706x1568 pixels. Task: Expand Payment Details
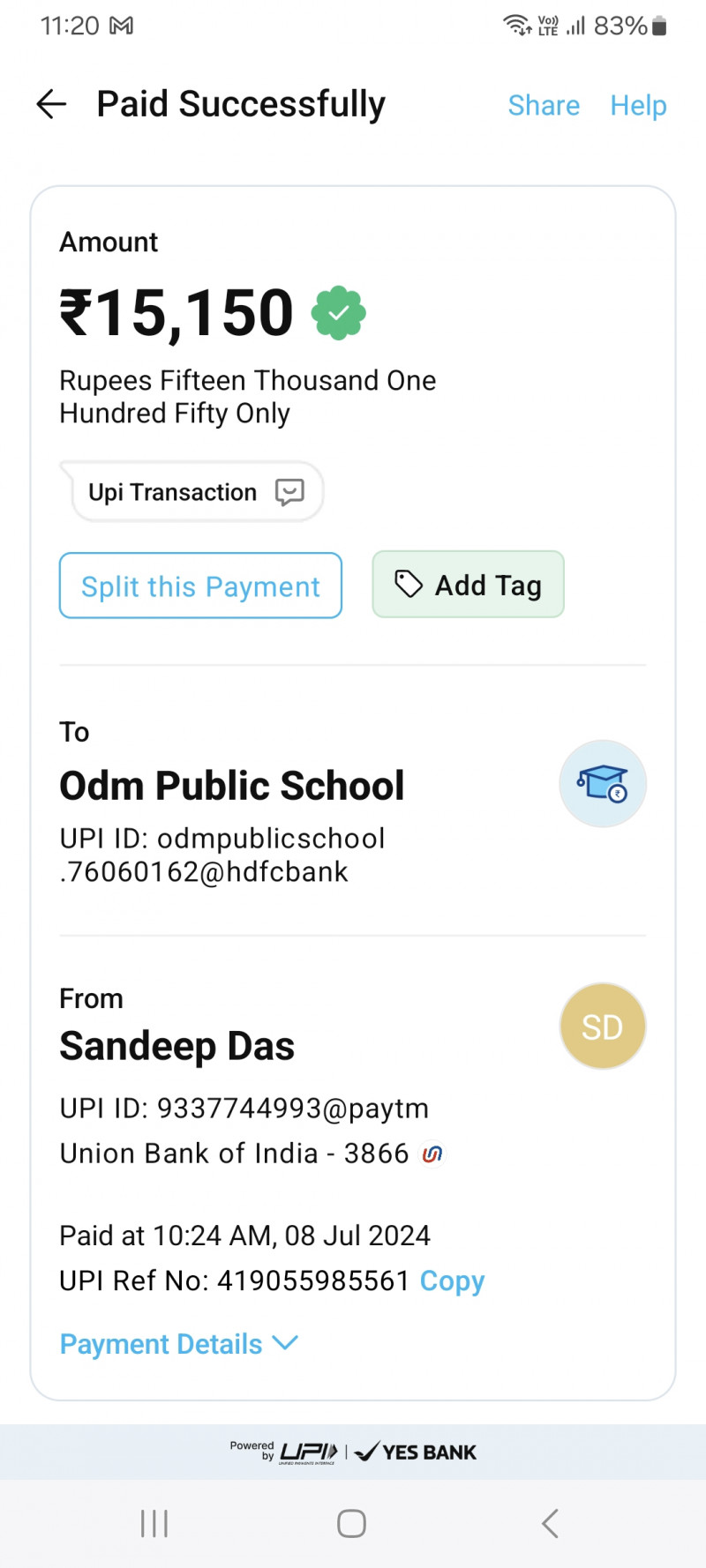pyautogui.click(x=178, y=1344)
